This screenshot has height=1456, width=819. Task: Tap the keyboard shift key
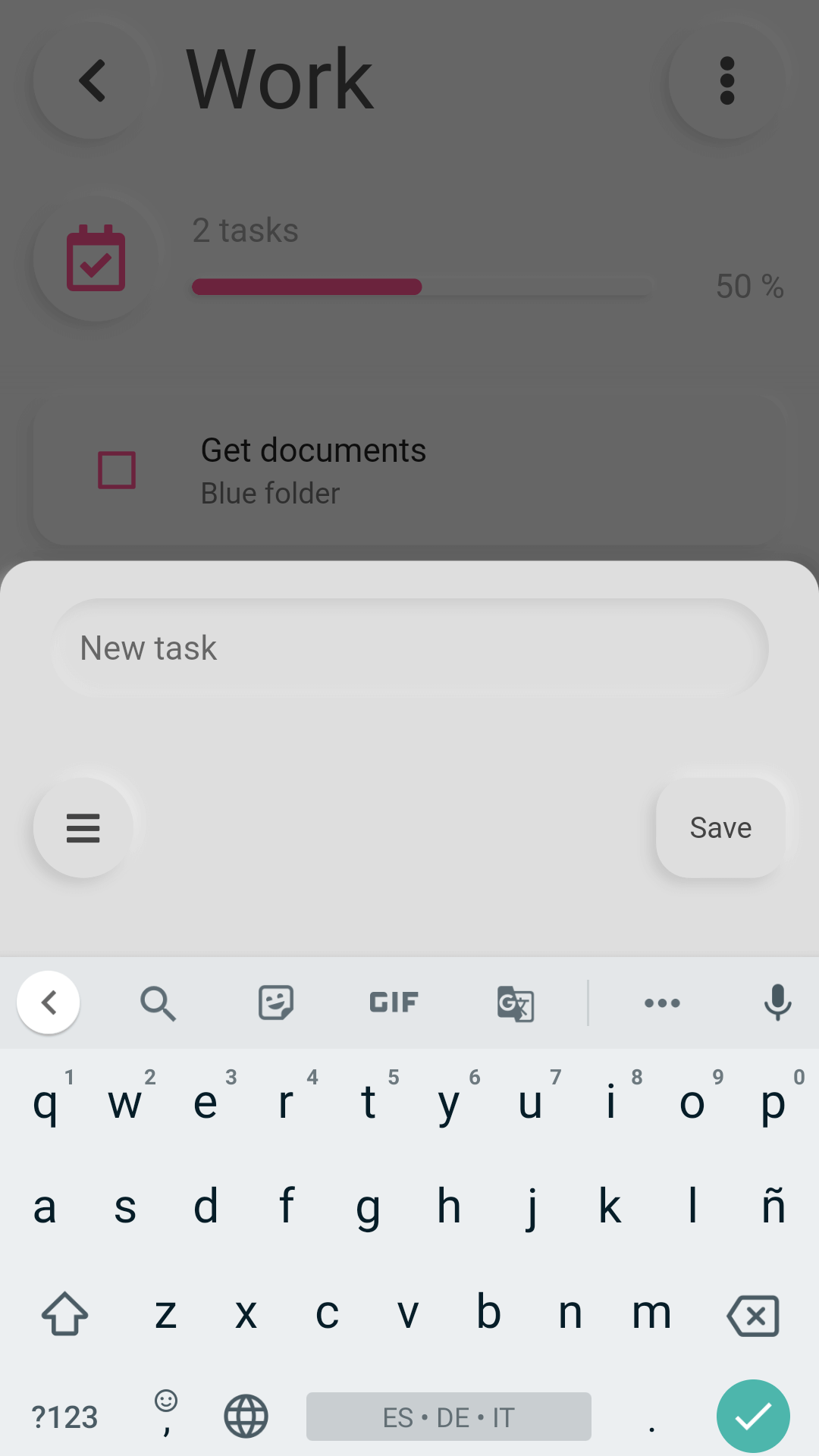(64, 1313)
